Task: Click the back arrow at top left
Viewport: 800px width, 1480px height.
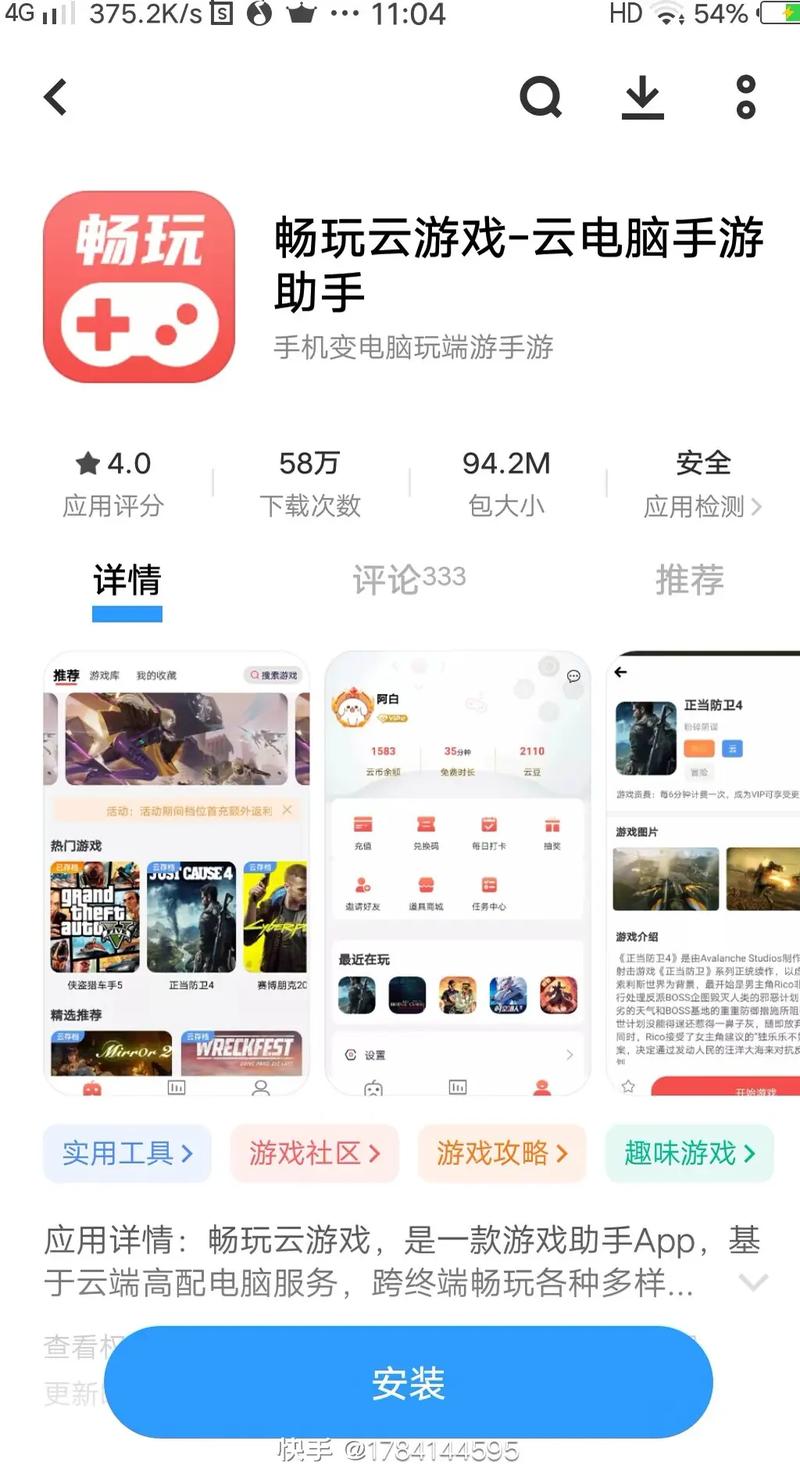Action: coord(55,97)
